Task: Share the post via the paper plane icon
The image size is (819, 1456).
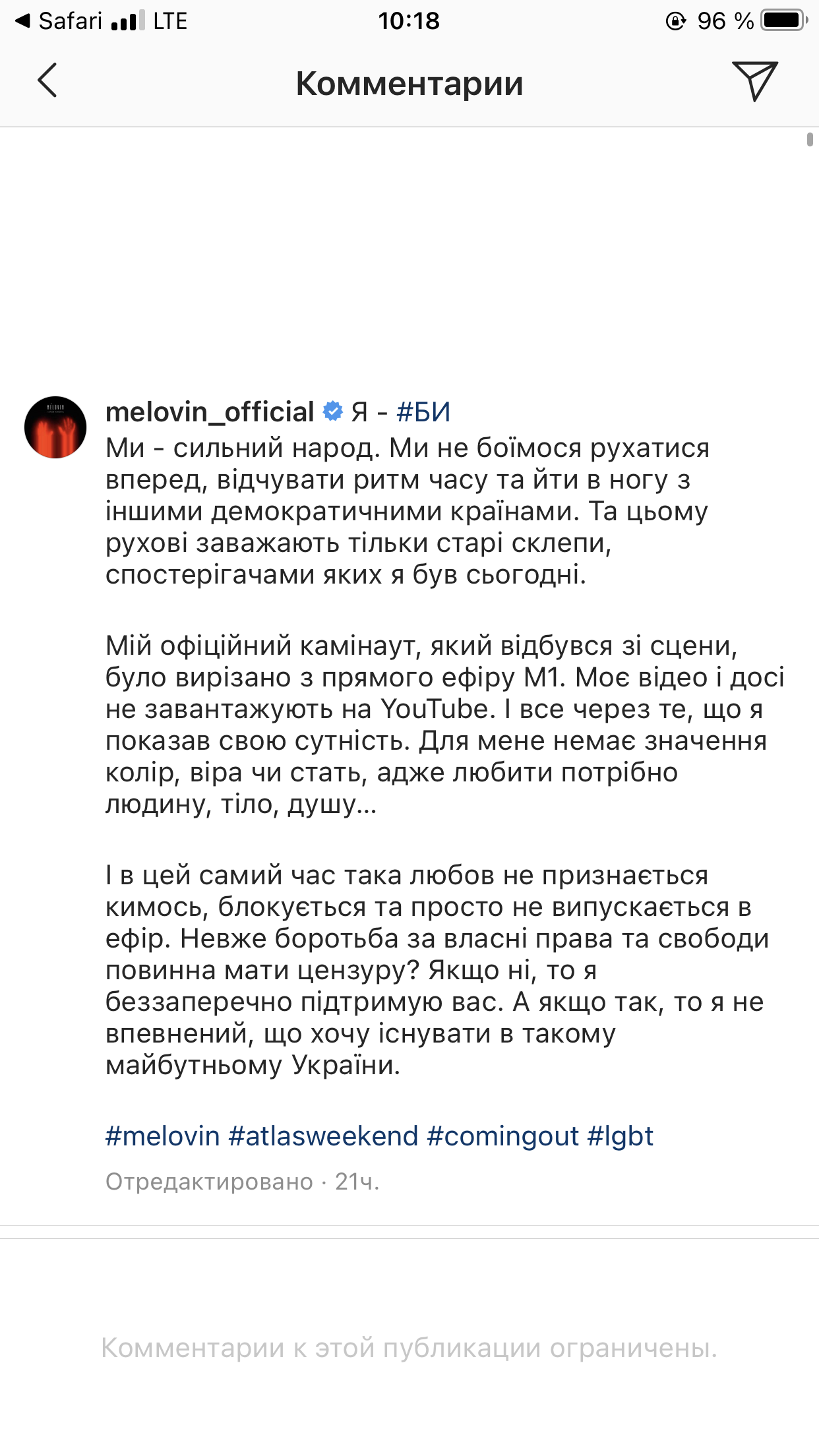Action: 754,81
